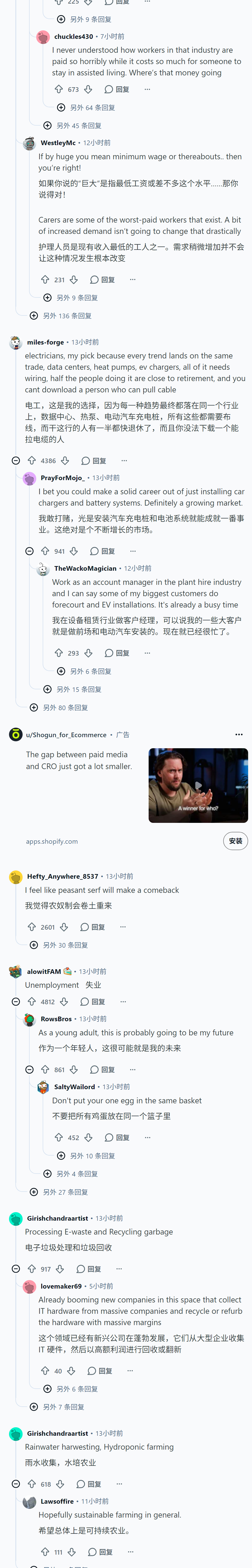252x1568 pixels.
Task: Open apps.shopify.com link
Action: (52, 841)
